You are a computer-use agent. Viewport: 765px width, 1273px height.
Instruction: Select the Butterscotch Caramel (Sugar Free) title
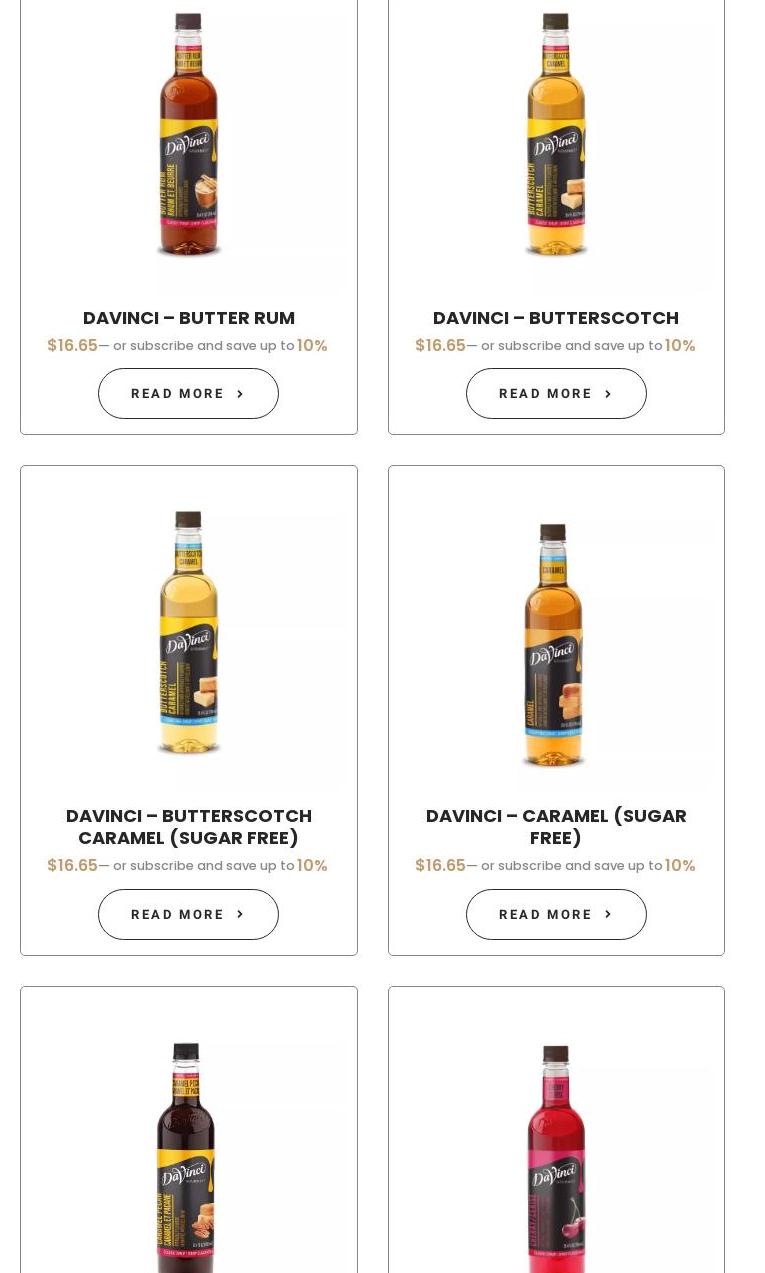[x=189, y=827]
